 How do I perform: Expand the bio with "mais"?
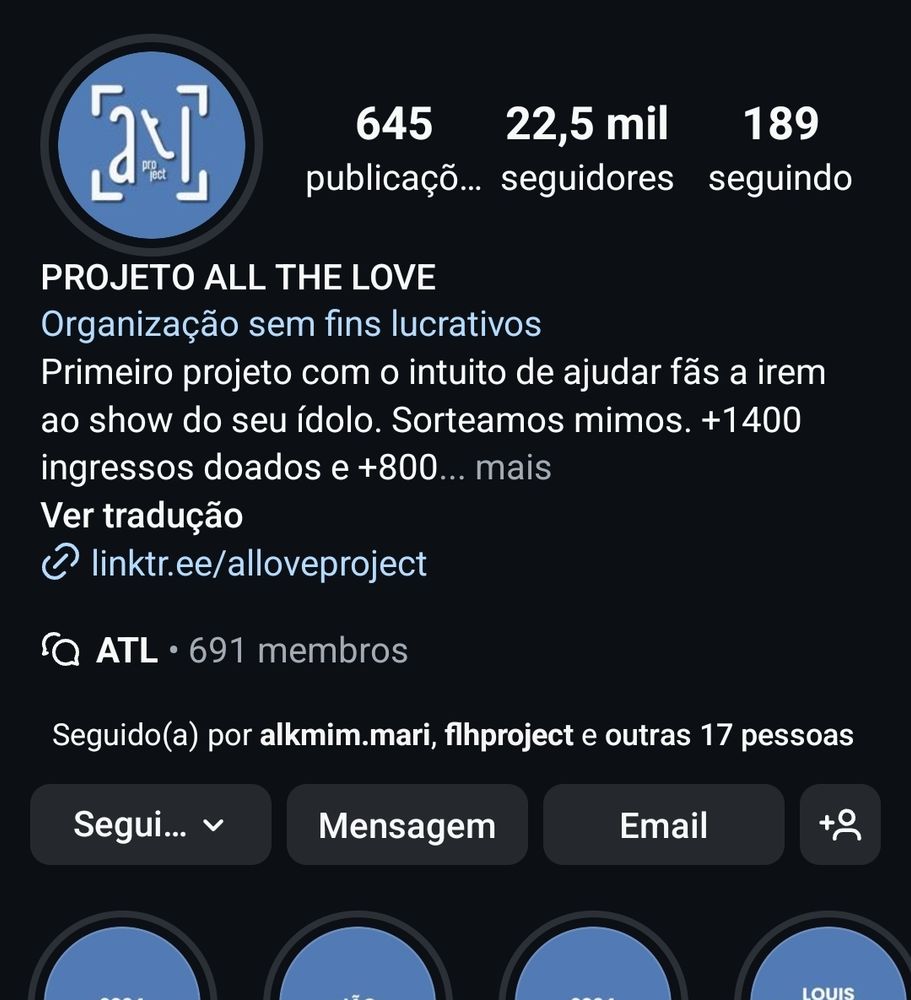click(513, 467)
